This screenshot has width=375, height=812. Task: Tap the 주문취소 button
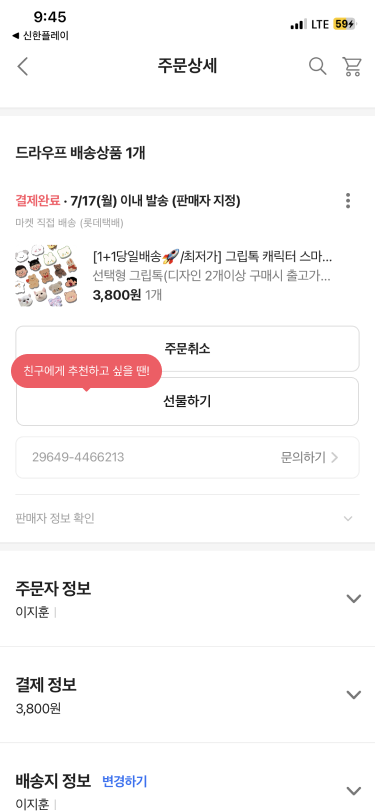pyautogui.click(x=188, y=349)
